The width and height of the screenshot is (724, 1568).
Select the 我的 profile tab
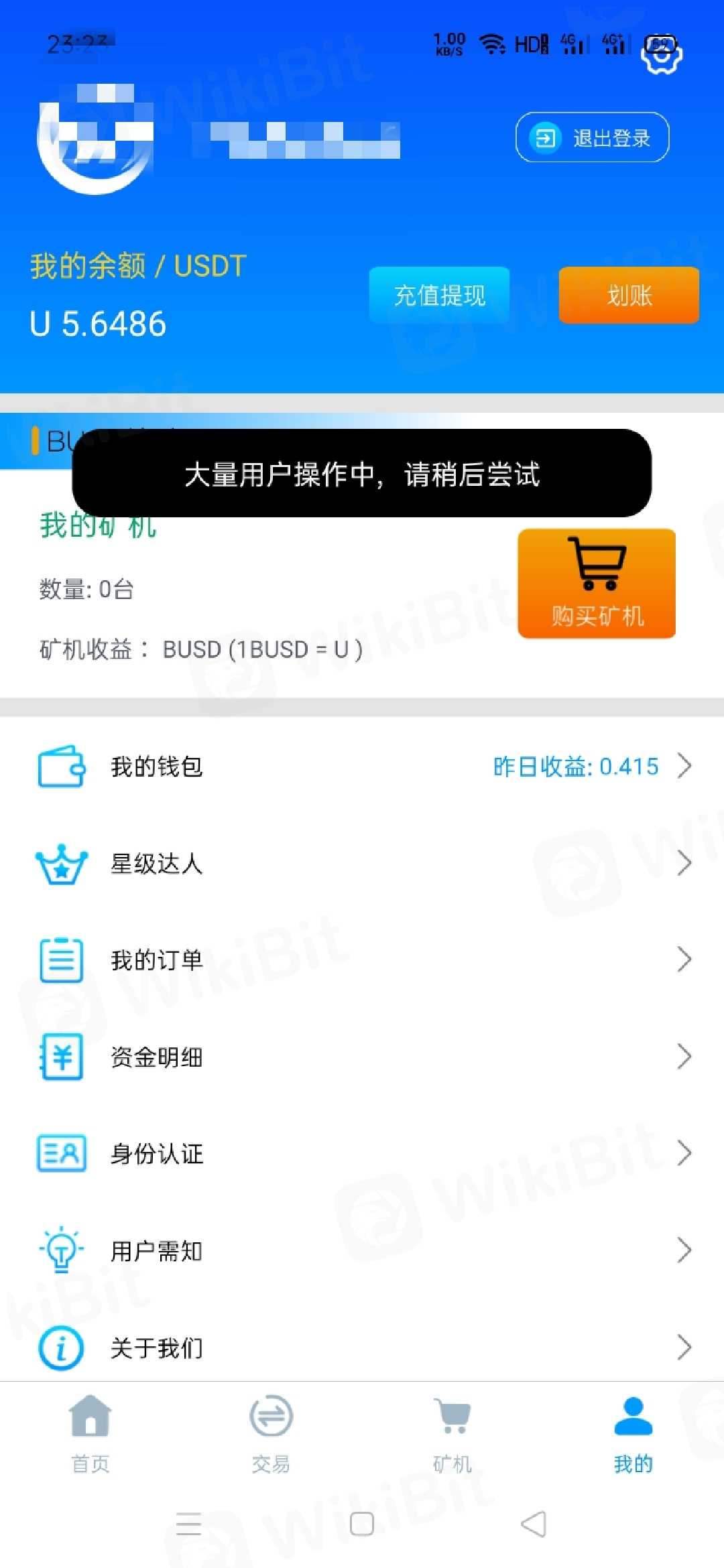coord(633,1434)
